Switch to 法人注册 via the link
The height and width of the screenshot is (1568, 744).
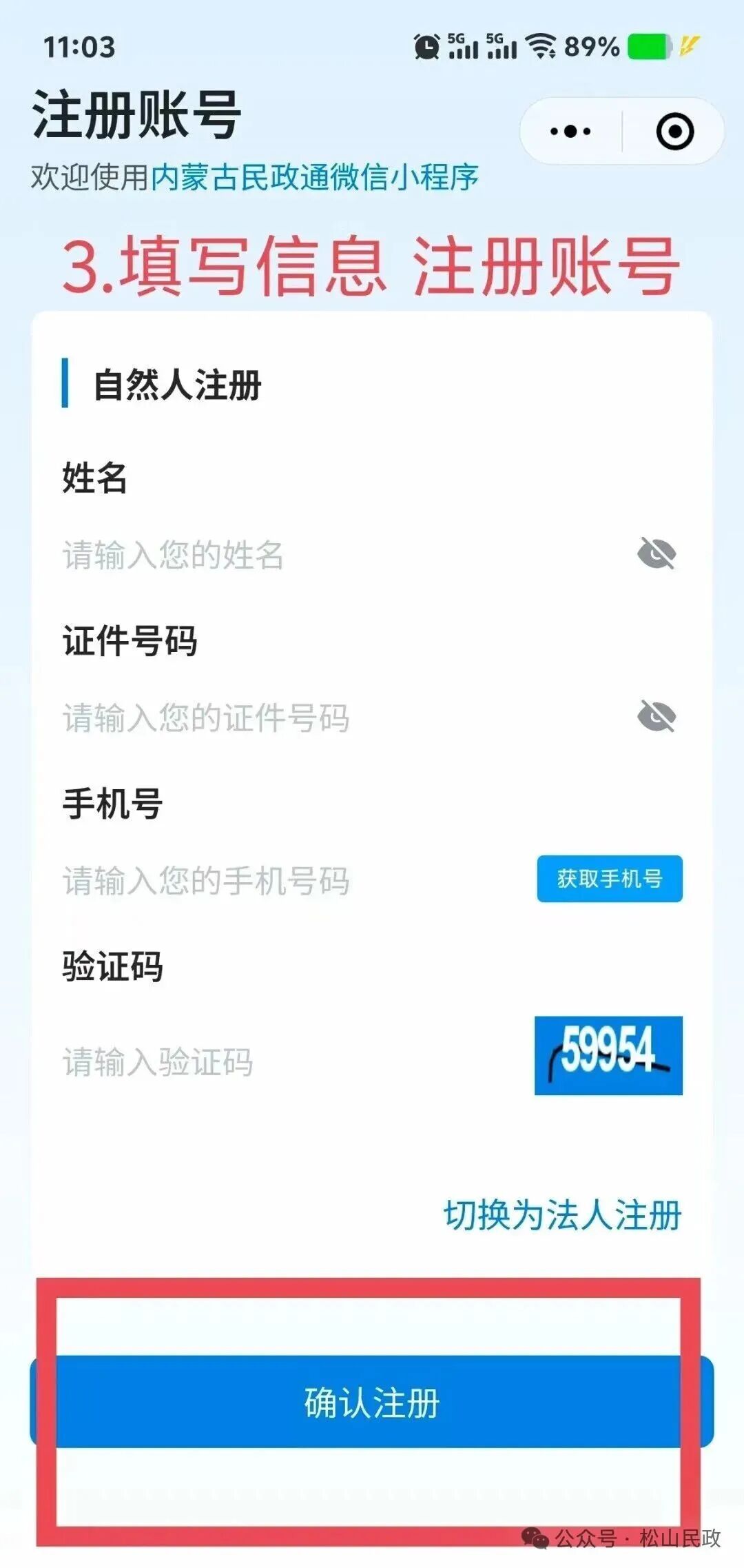point(562,1214)
